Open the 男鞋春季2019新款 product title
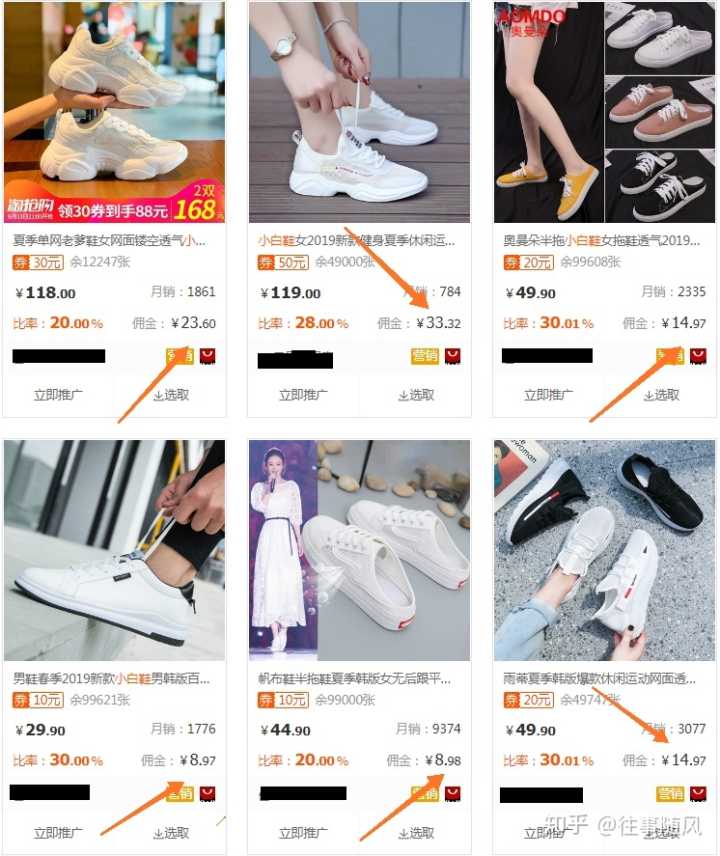 [x=111, y=678]
